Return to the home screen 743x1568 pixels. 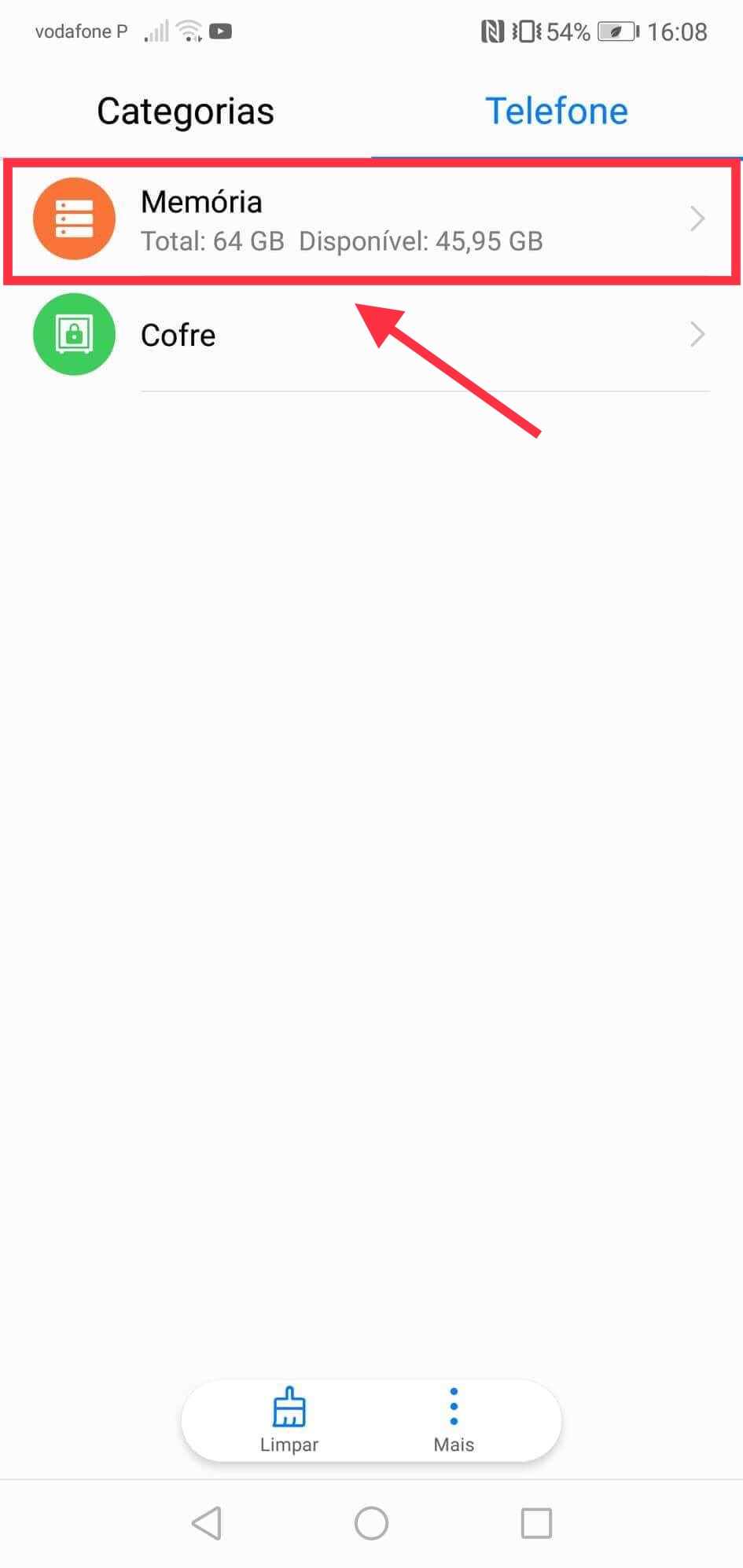click(371, 1523)
